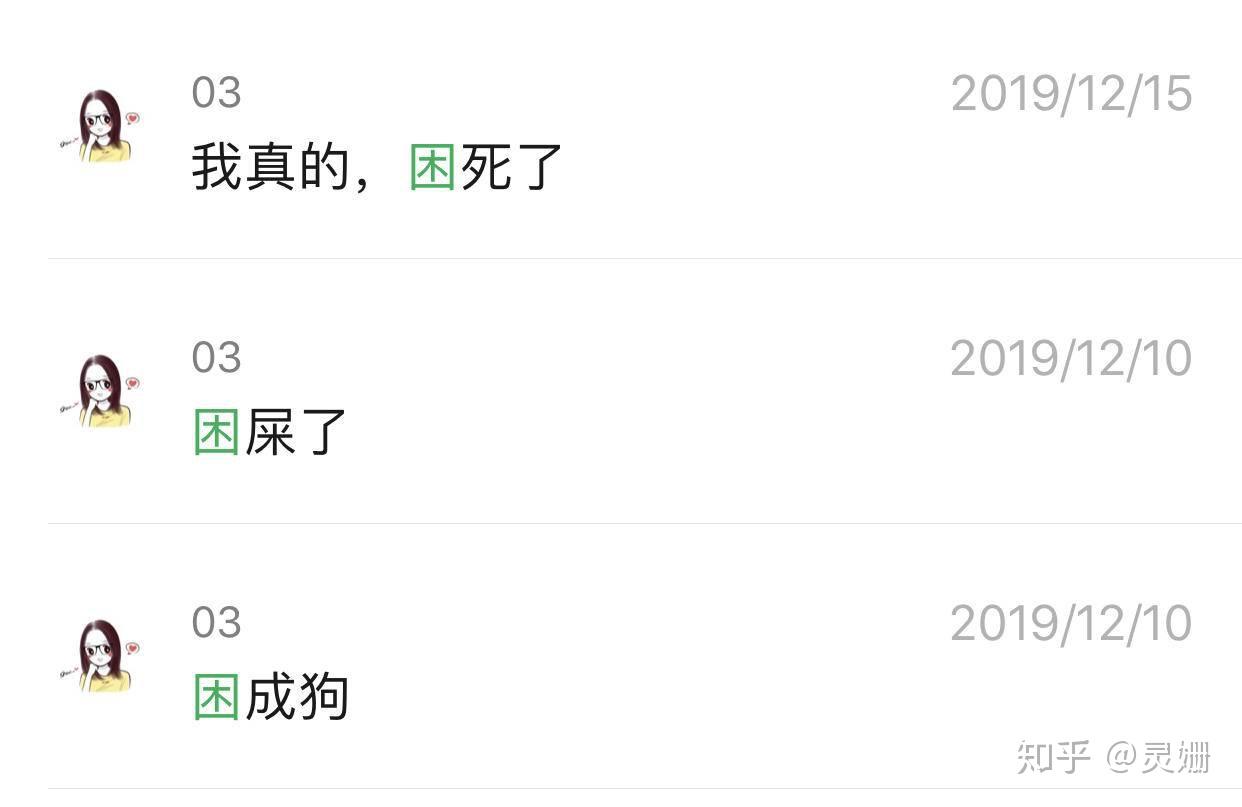Open the search result "困屎了"
This screenshot has width=1242, height=807.
point(270,433)
